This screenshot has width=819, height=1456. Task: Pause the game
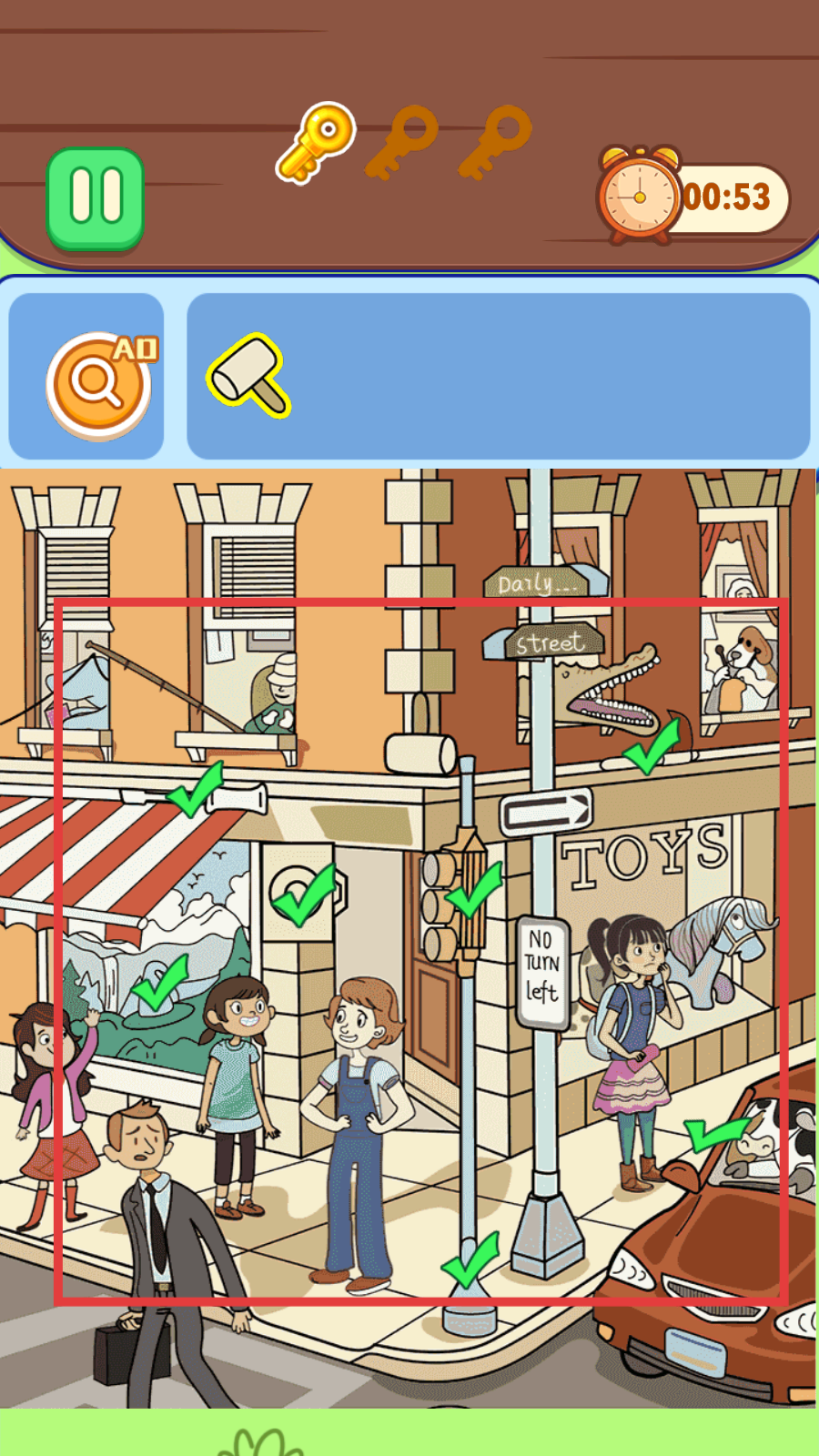tap(96, 197)
